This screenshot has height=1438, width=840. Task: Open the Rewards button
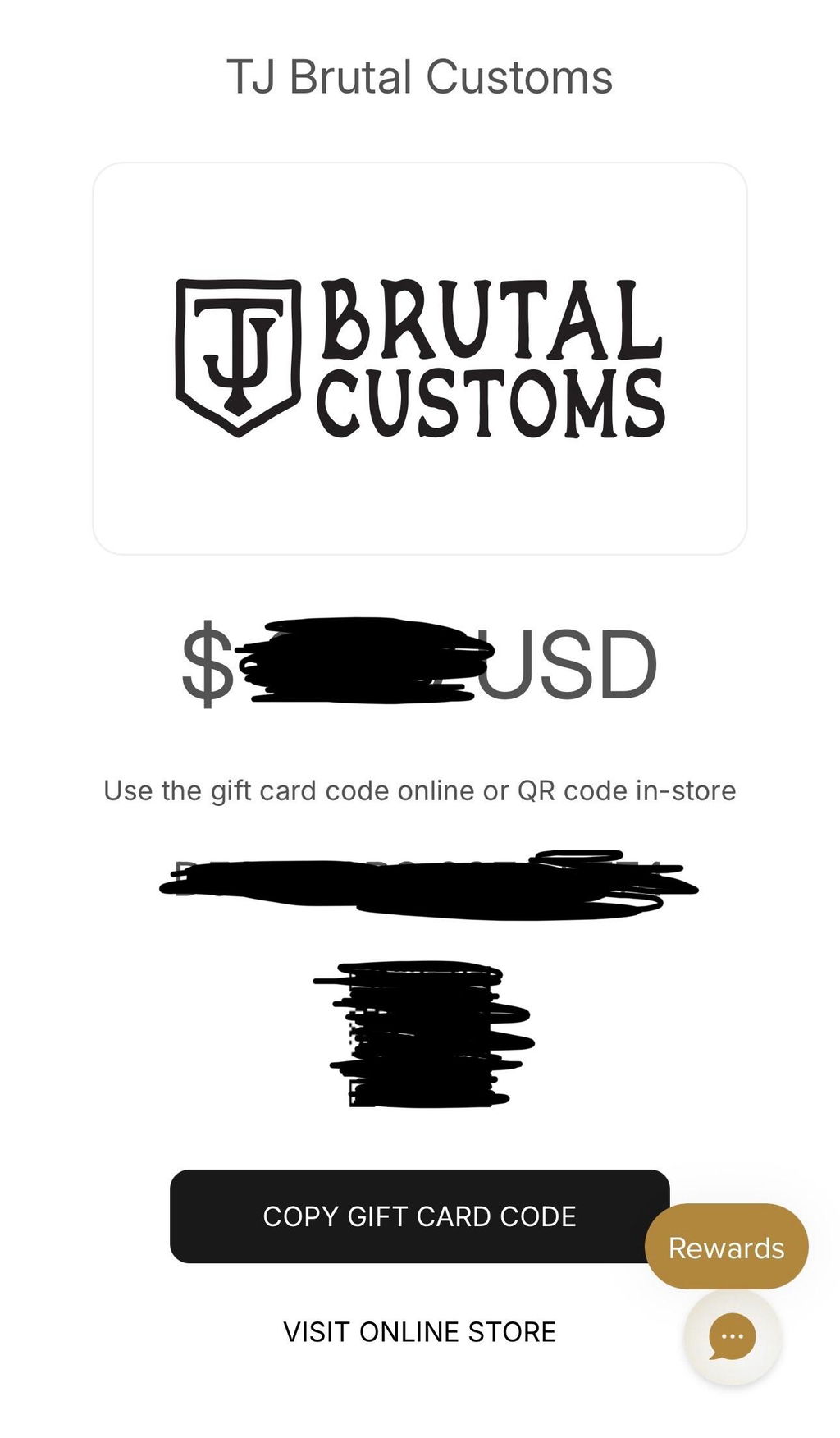[727, 1247]
